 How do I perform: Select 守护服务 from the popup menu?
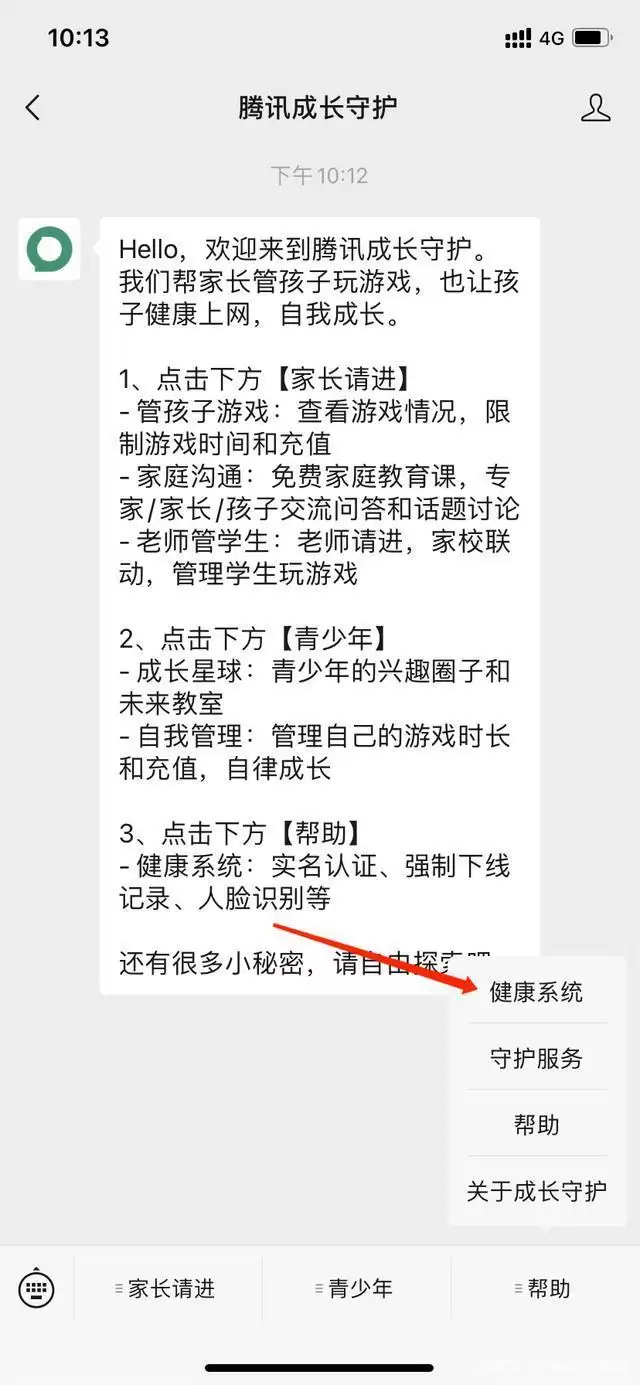point(537,1058)
